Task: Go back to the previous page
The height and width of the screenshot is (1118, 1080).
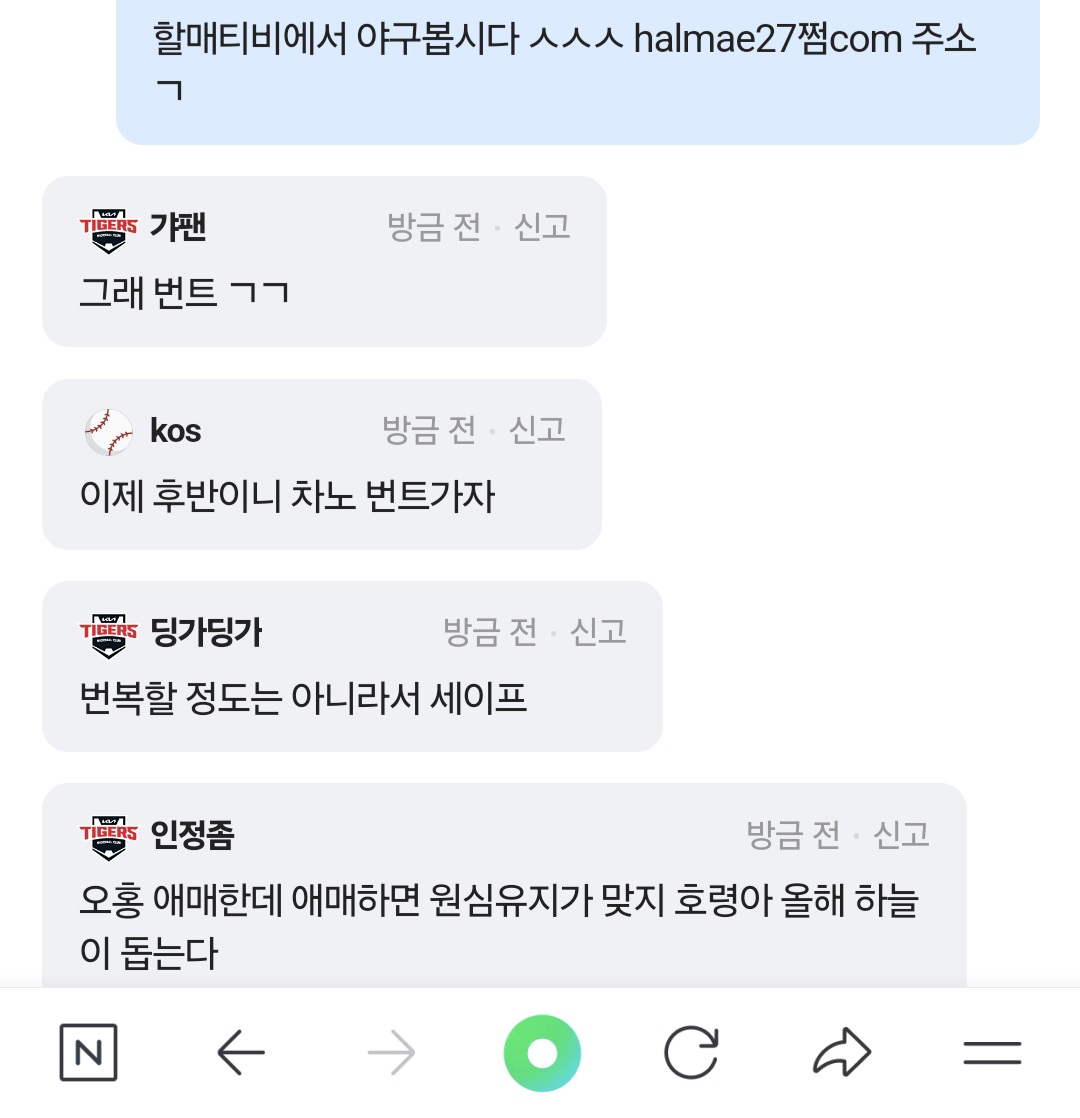Action: [241, 1052]
